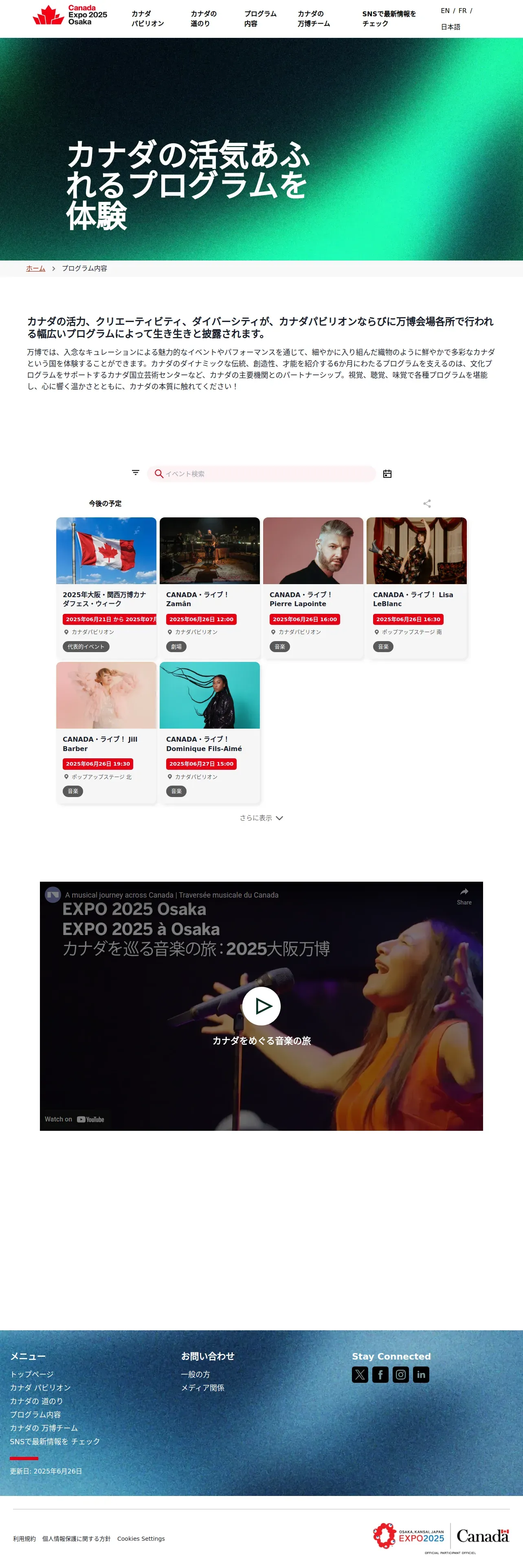Open the Facebook icon in footer
The width and height of the screenshot is (523, 1568).
[380, 1375]
